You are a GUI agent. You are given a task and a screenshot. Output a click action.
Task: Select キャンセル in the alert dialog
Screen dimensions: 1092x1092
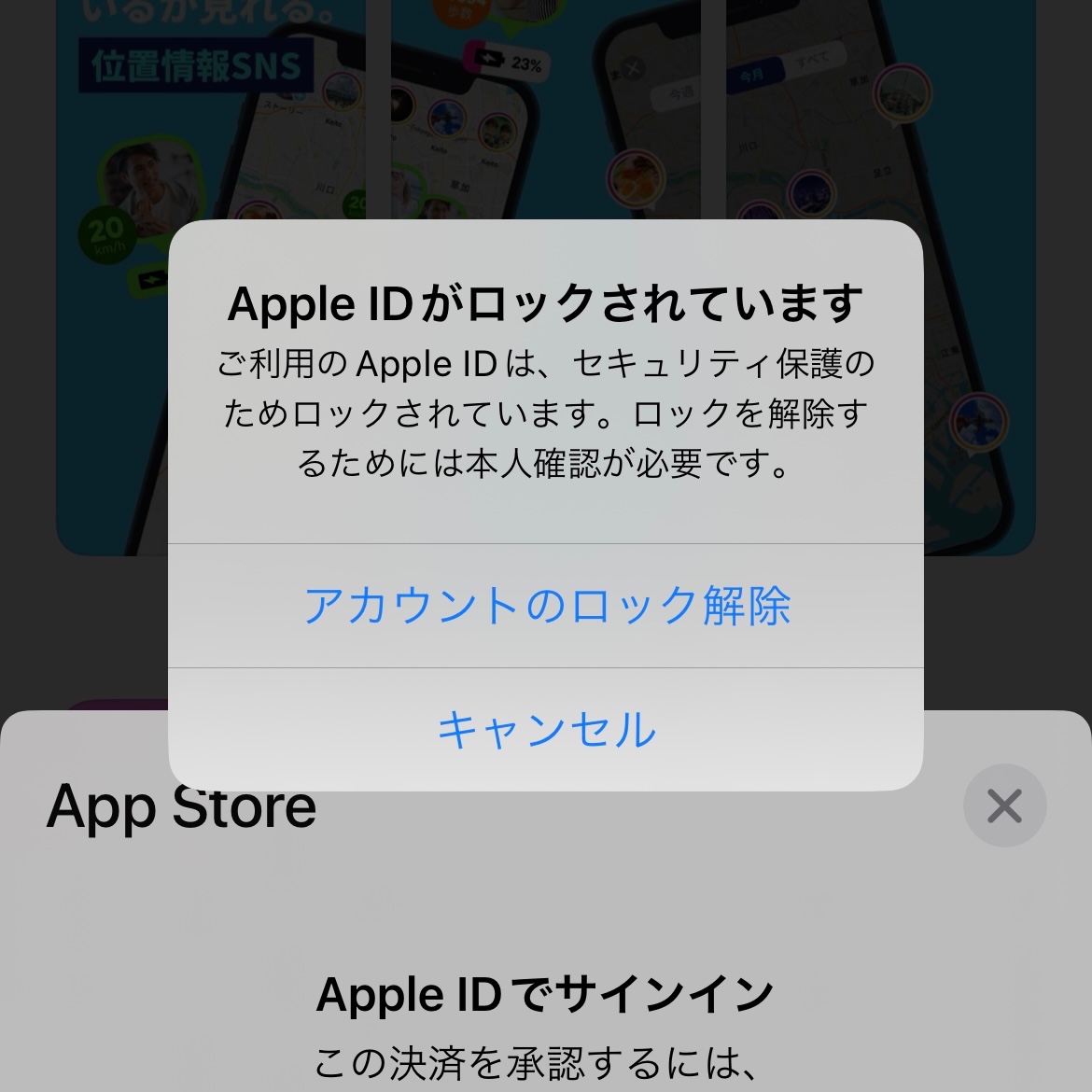[x=546, y=729]
